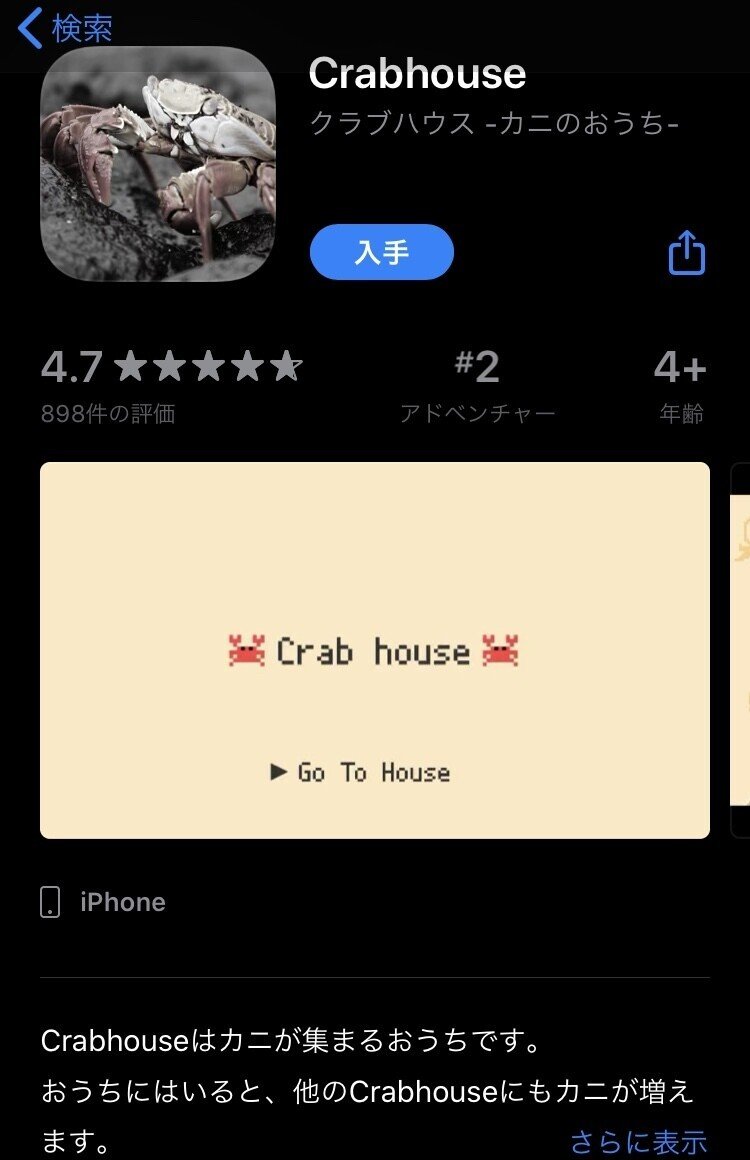
Task: Open the Crab house screenshot preview
Action: [x=375, y=650]
